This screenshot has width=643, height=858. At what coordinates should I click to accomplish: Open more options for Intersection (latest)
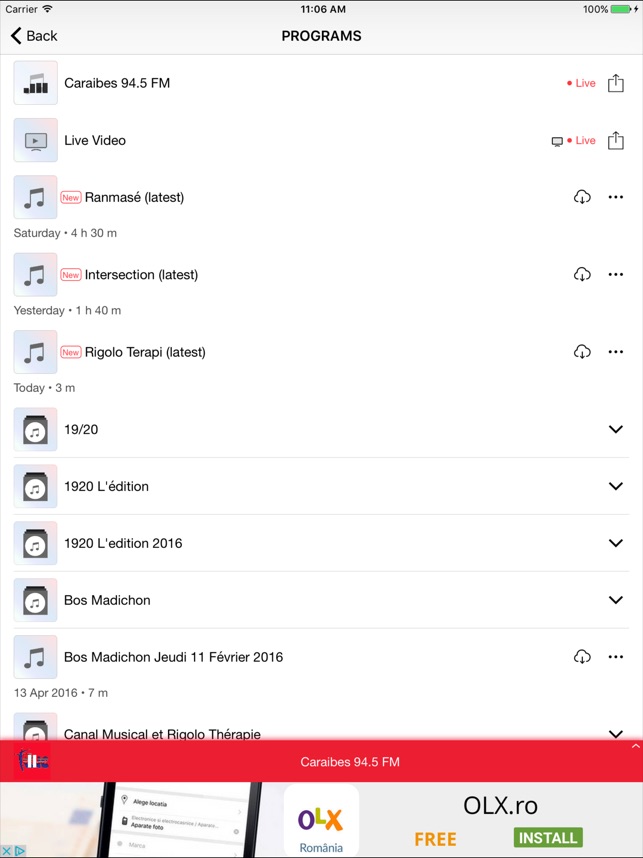615,274
